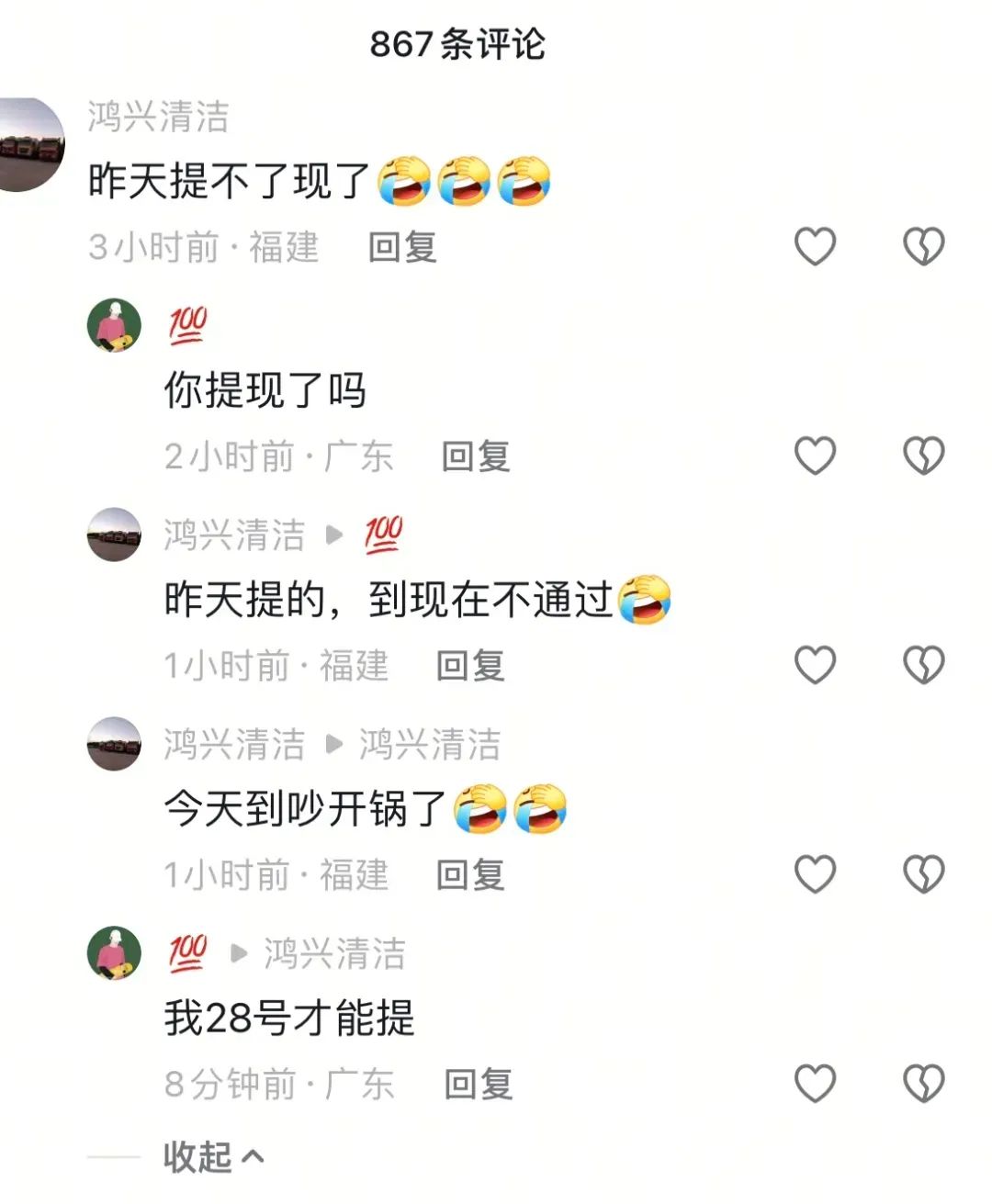Dislike the reply 你提现了吗
Viewport: 992px width, 1204px height.
tap(924, 455)
